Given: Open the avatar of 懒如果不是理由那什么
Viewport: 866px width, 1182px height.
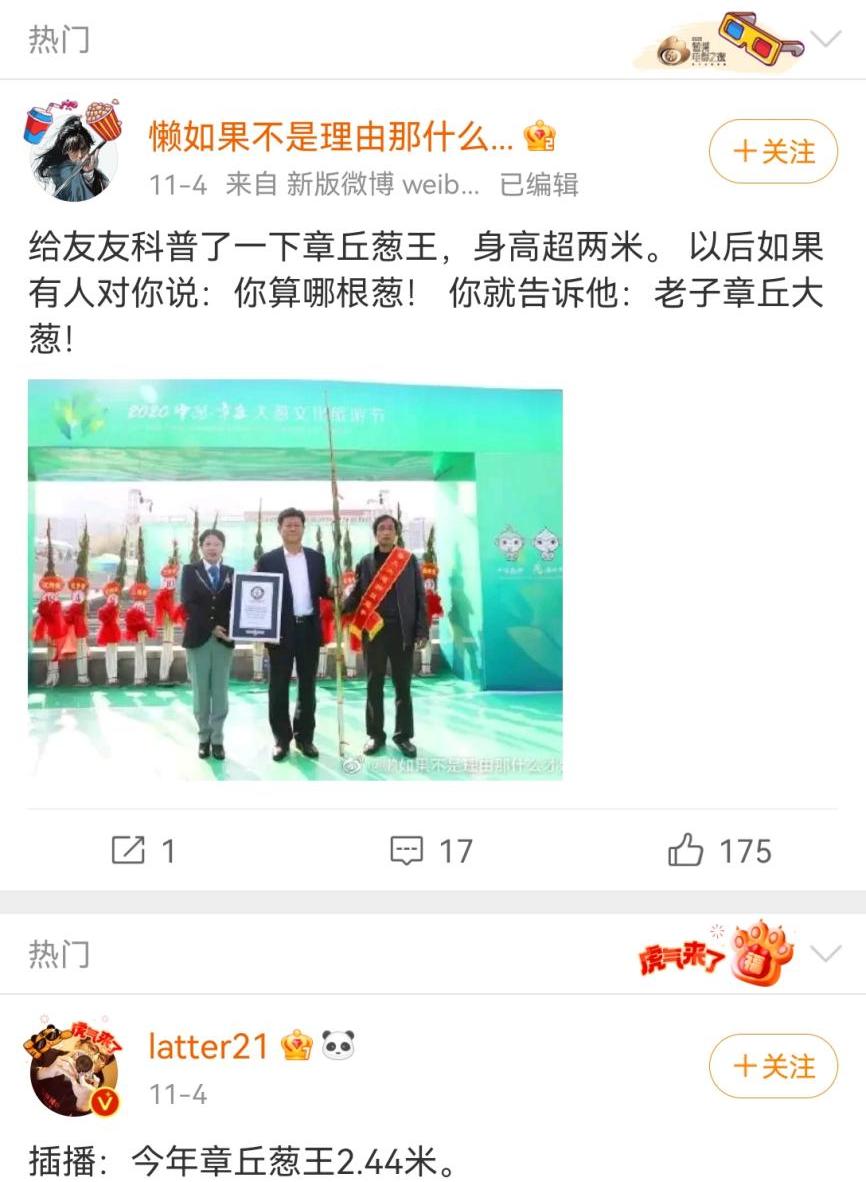Looking at the screenshot, I should 70,152.
